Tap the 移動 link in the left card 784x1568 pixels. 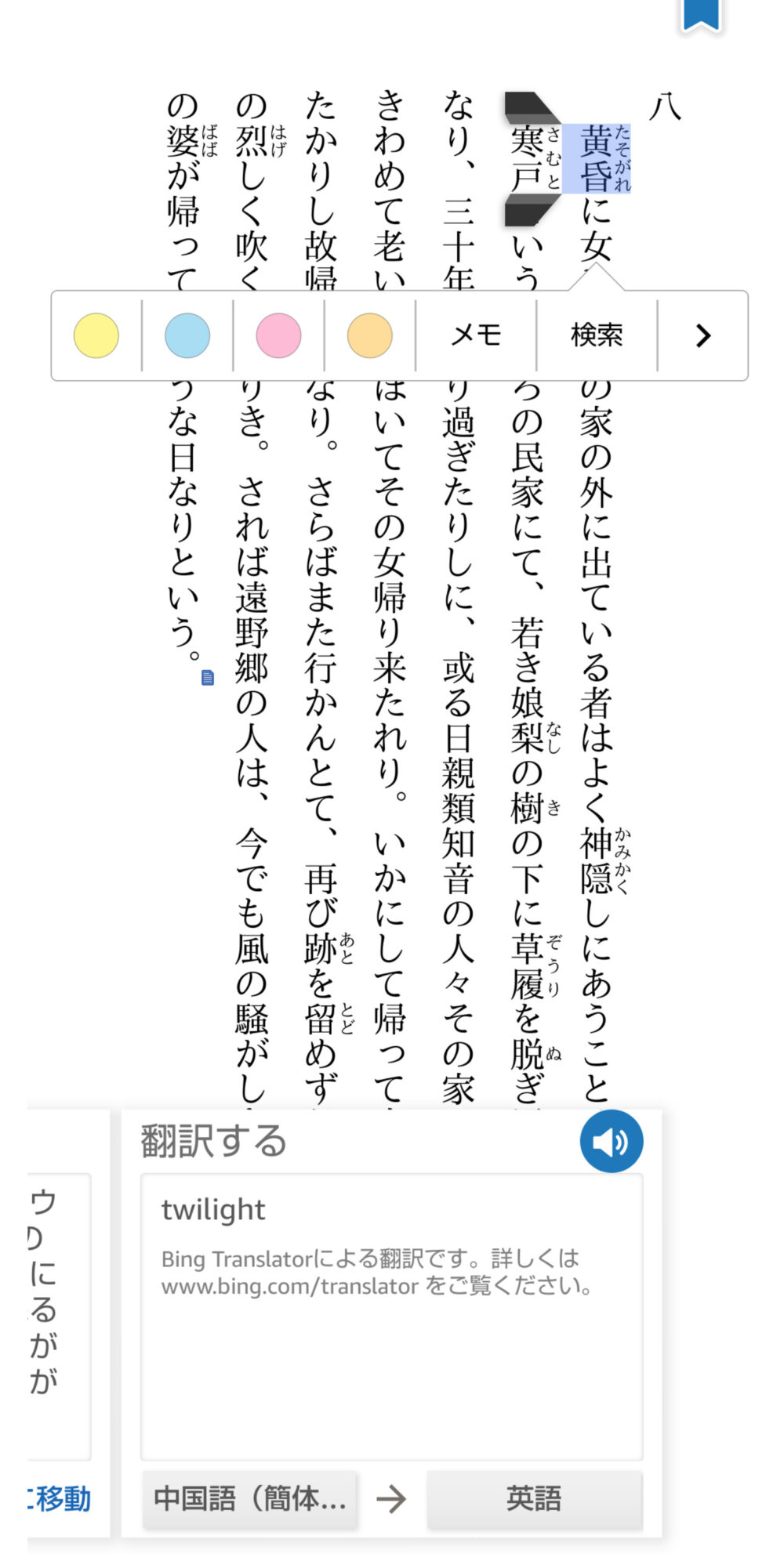[60, 1499]
